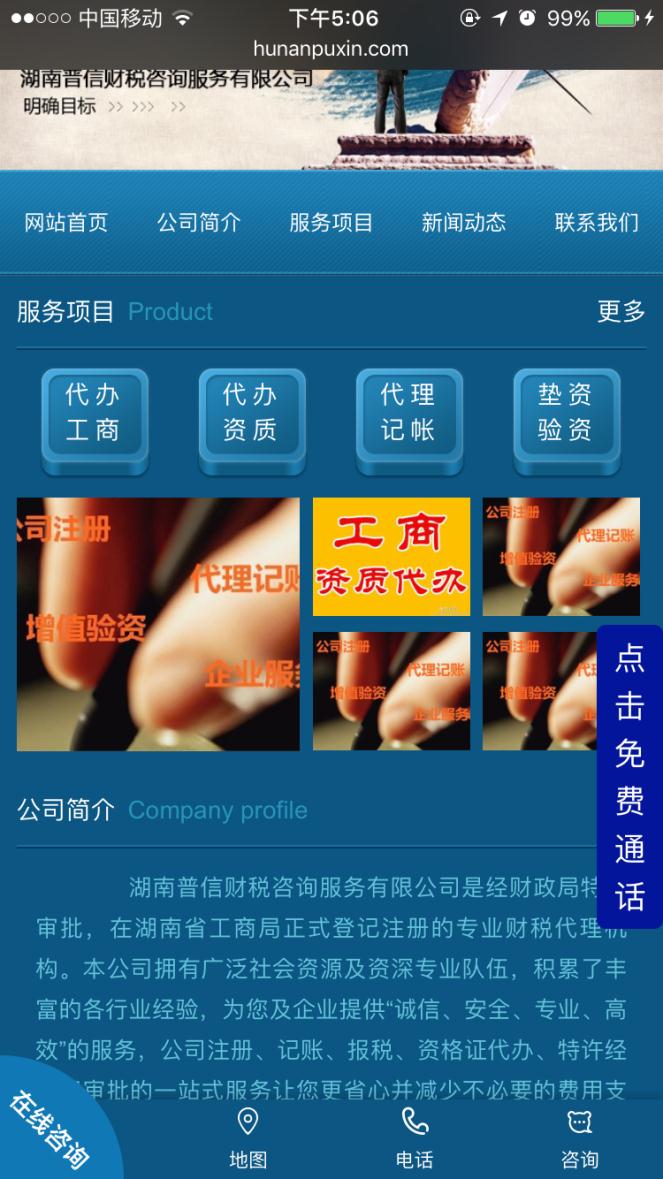The image size is (663, 1179).
Task: Open the yellow 工商资质代办 image tile
Action: coord(391,557)
